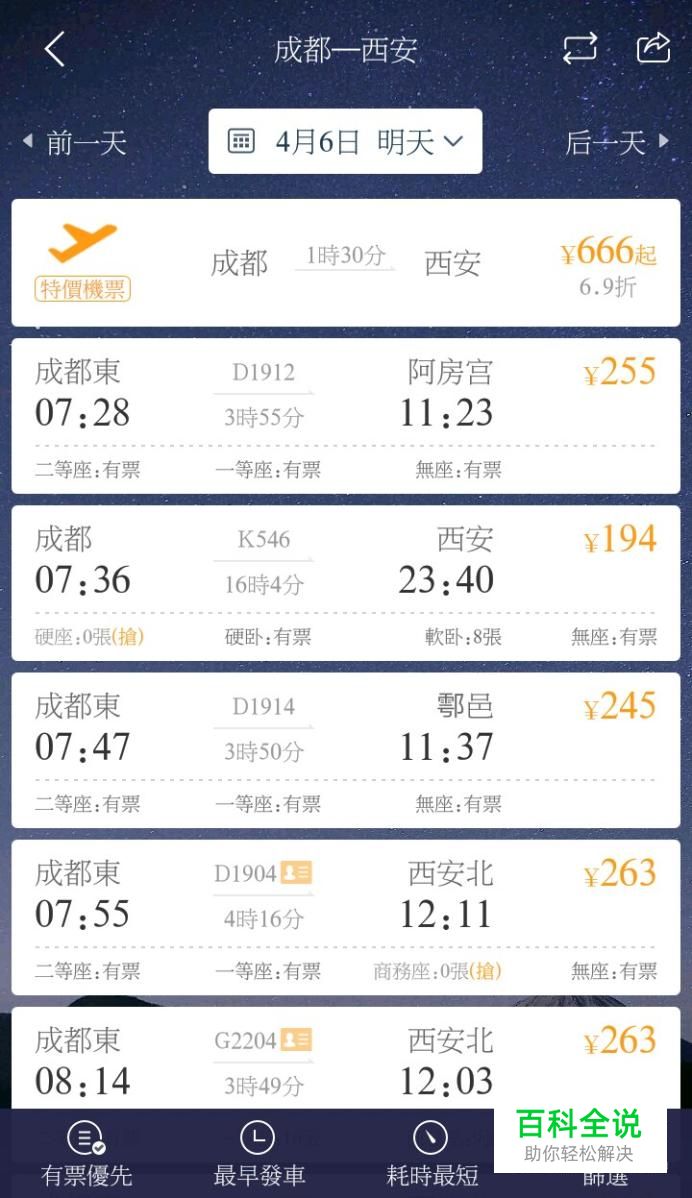
Task: Go to the next day (后一天)
Action: pyautogui.click(x=617, y=142)
